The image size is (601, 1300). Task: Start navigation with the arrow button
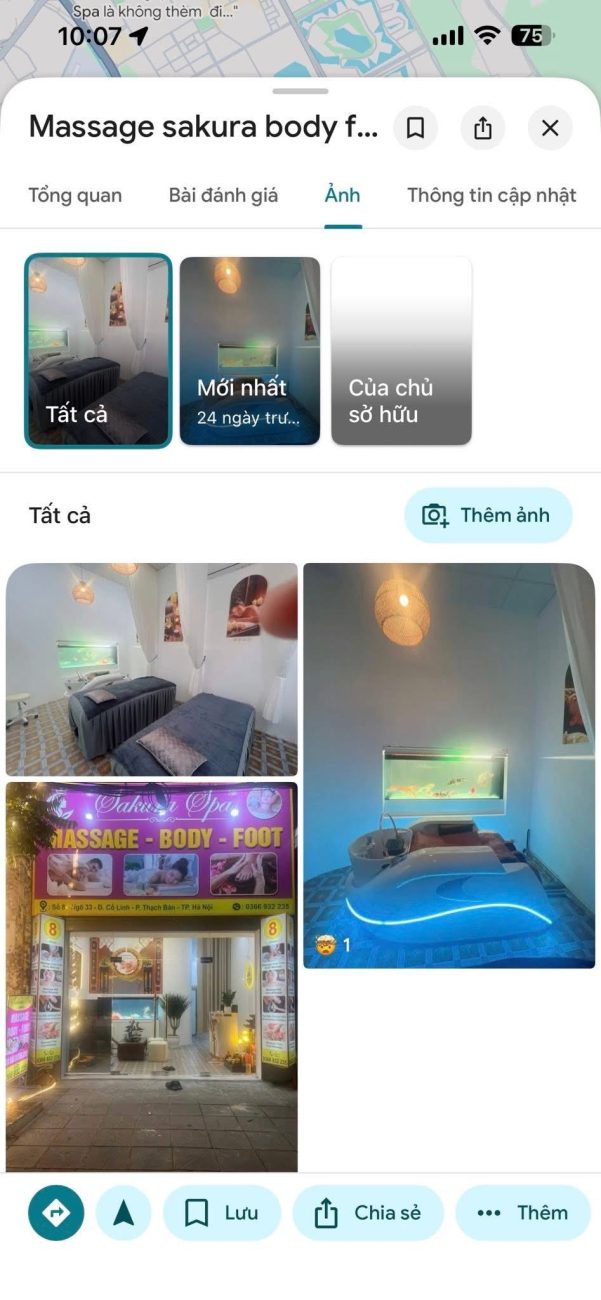point(123,1213)
